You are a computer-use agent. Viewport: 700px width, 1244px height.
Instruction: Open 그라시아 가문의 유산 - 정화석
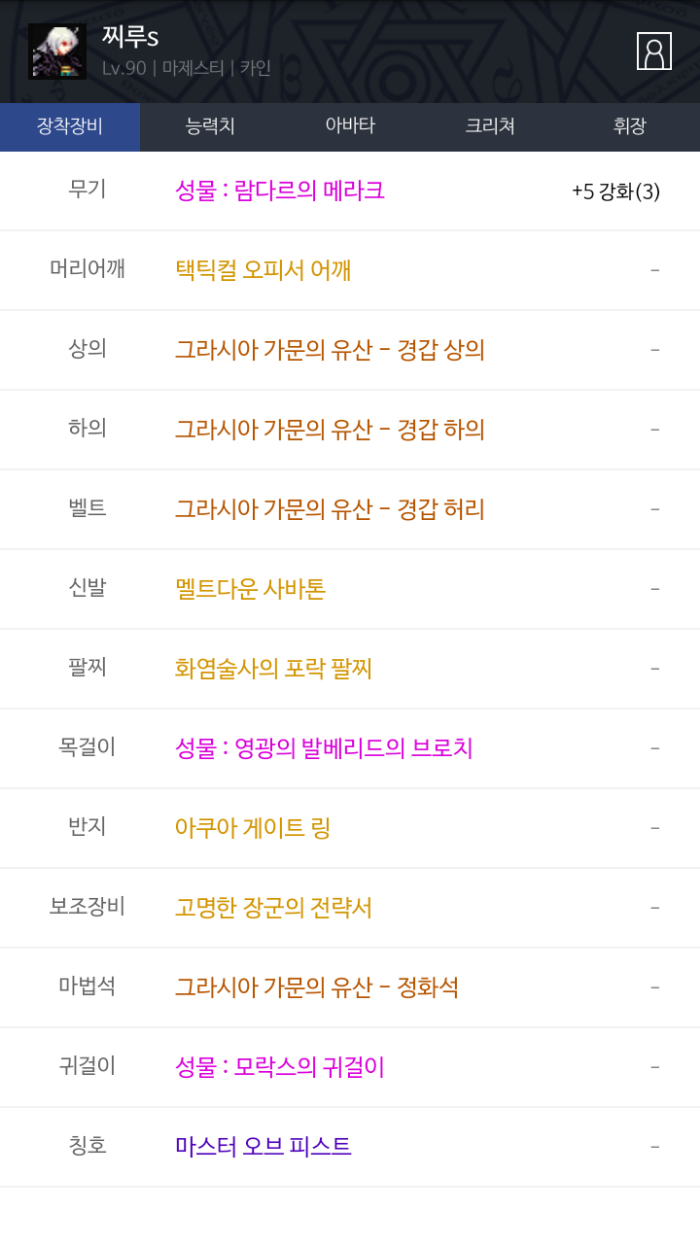coord(317,987)
